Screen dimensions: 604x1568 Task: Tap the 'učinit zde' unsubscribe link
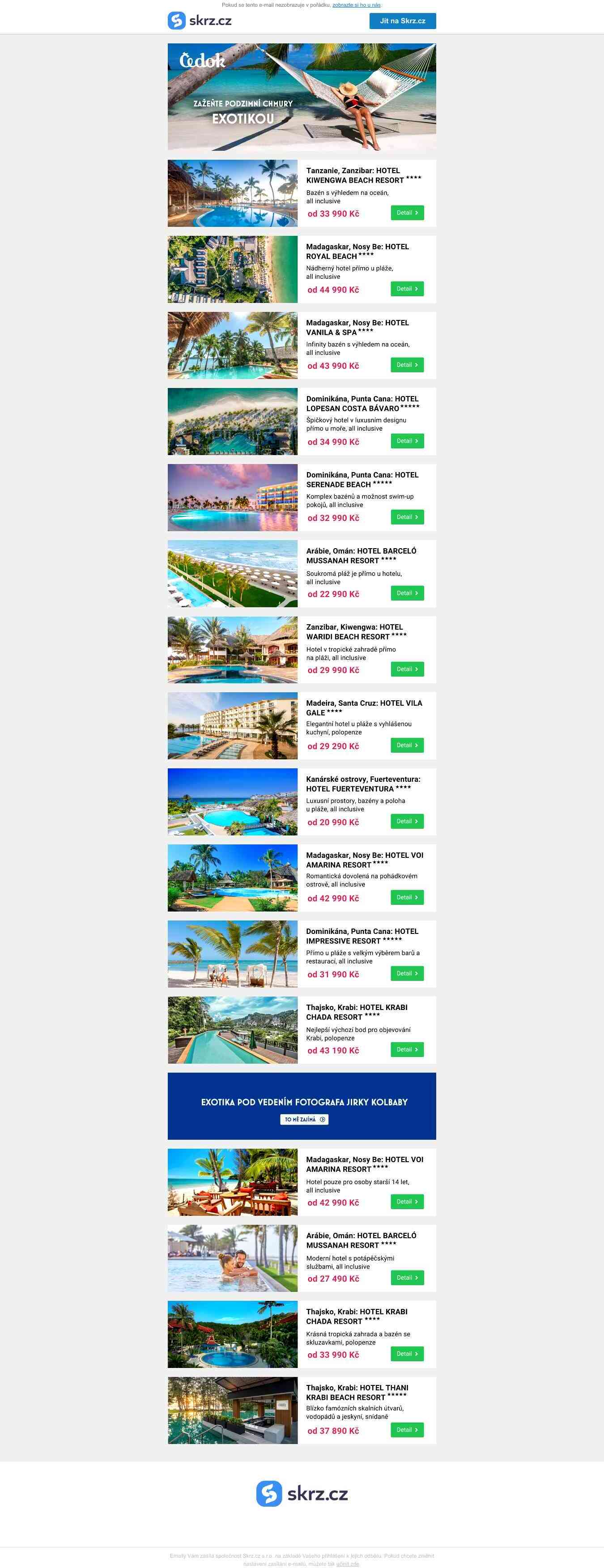[x=347, y=1564]
